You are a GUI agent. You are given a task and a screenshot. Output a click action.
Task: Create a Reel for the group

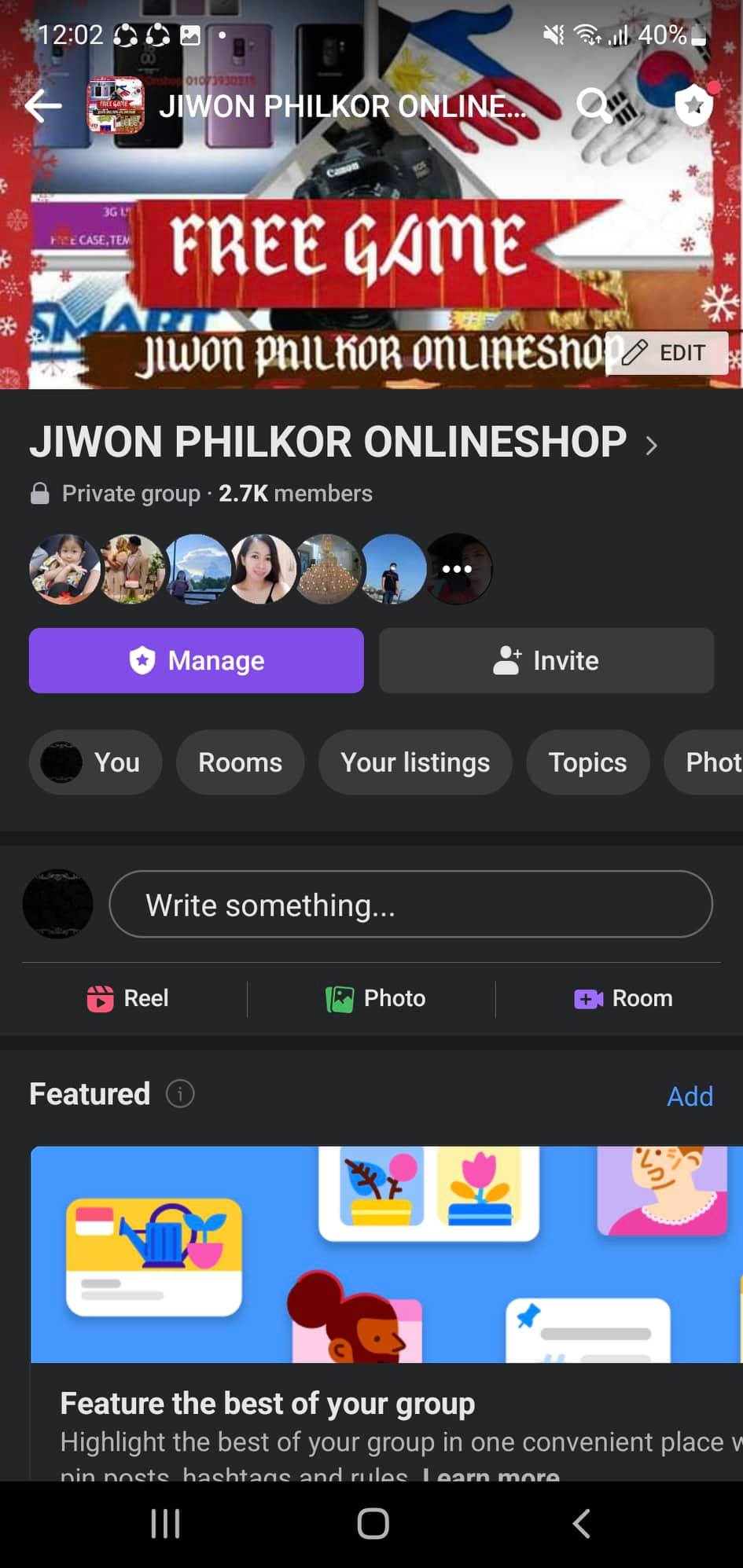click(128, 998)
